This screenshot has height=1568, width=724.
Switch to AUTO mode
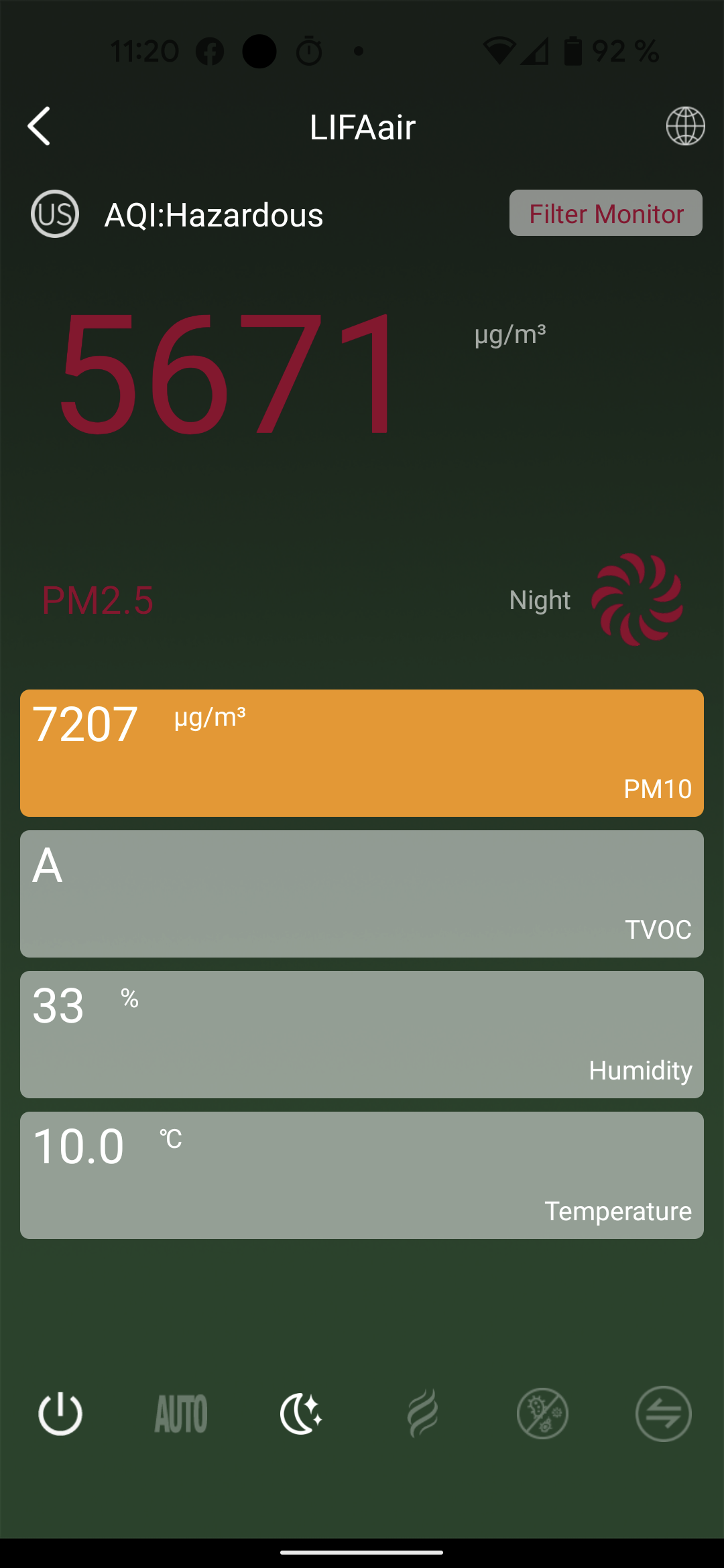click(x=181, y=1413)
